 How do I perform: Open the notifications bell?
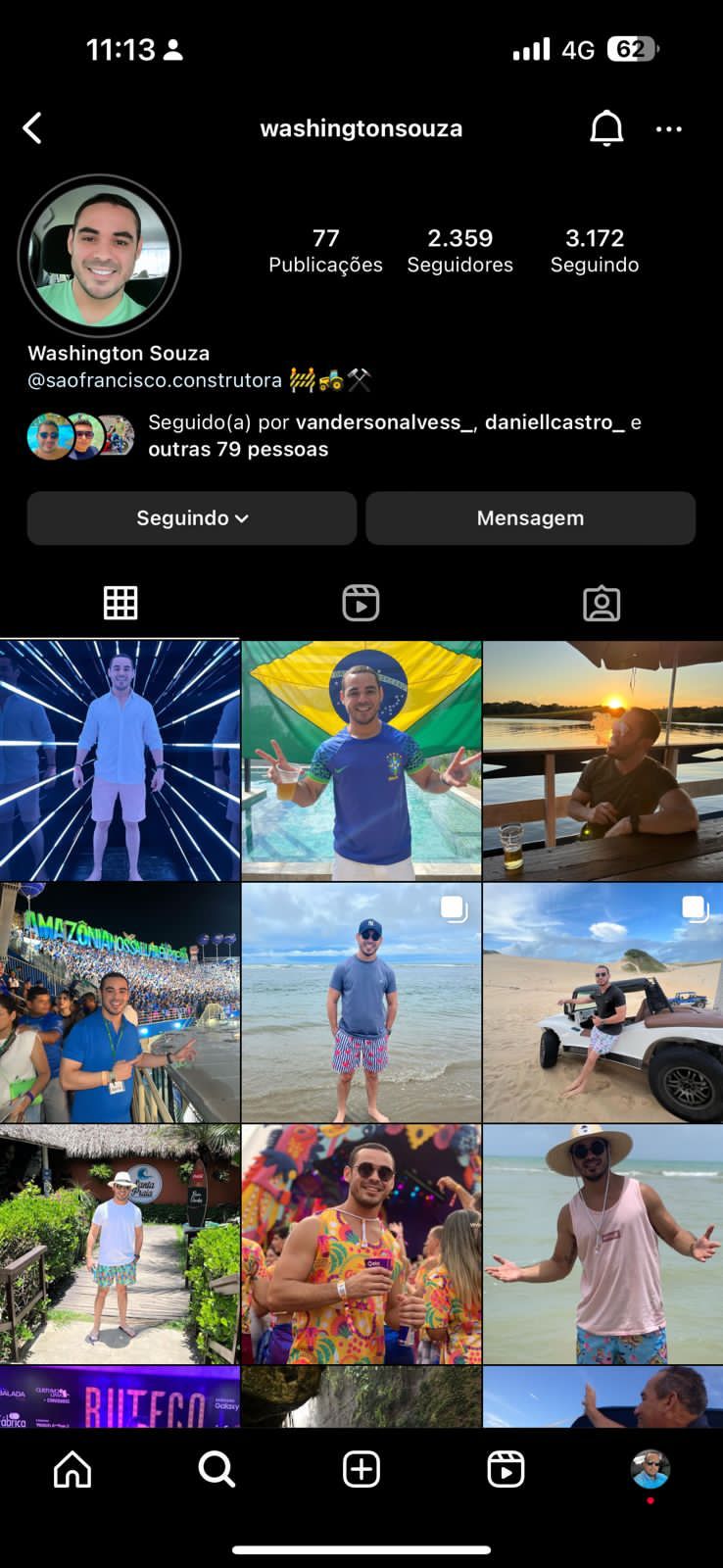(606, 128)
